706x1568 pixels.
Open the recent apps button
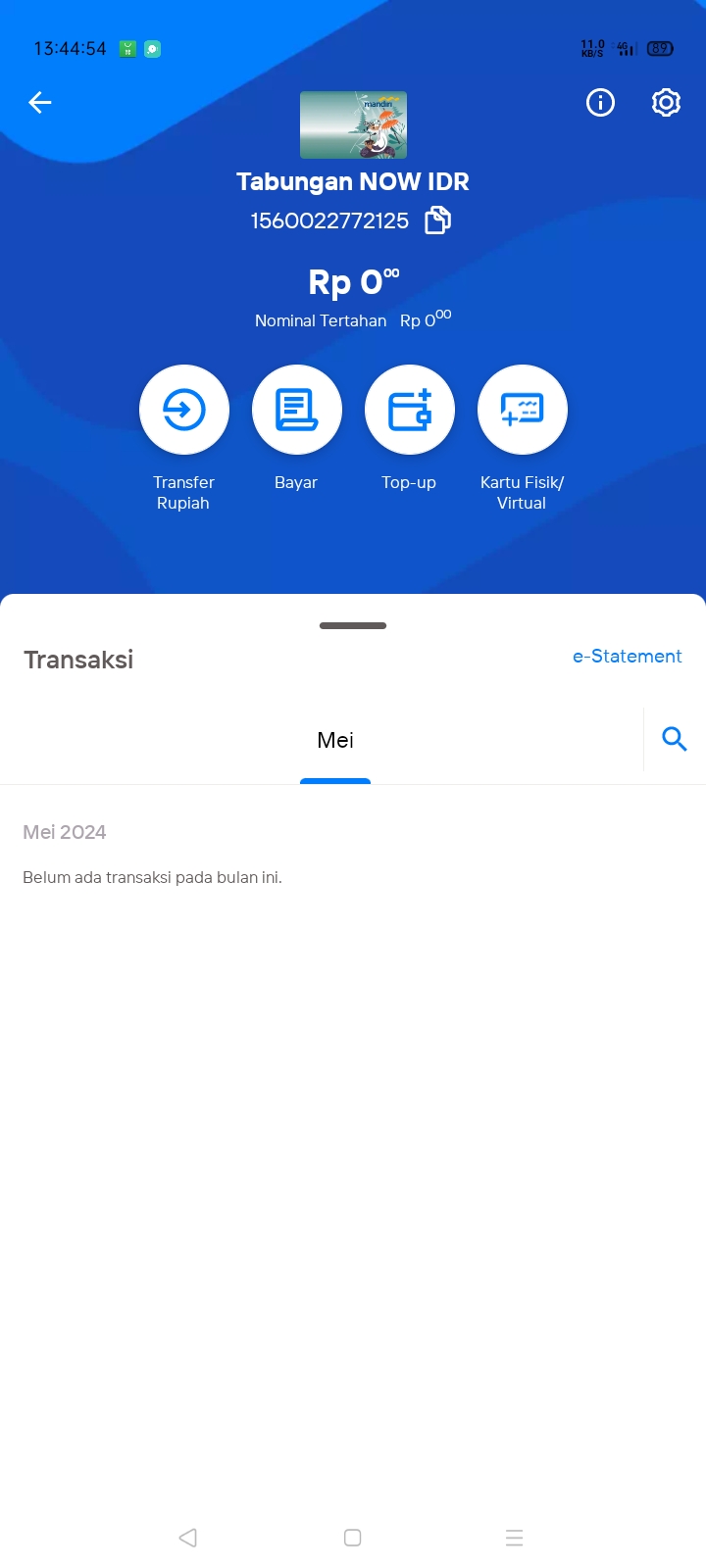coord(514,1538)
